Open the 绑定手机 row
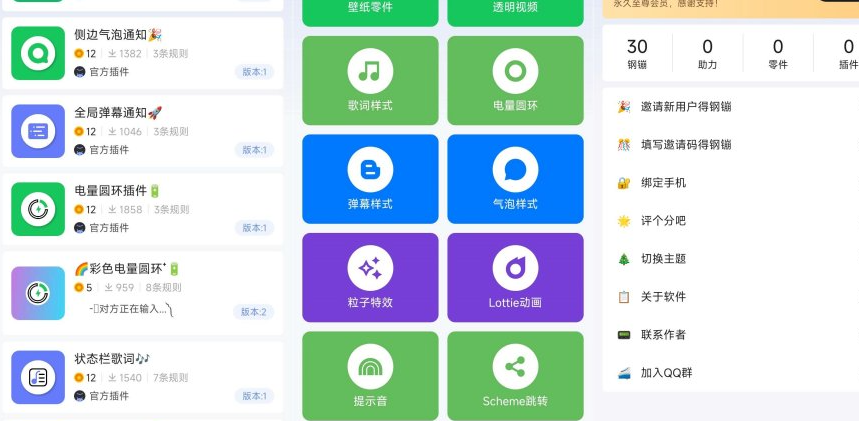The width and height of the screenshot is (859, 421). click(664, 183)
